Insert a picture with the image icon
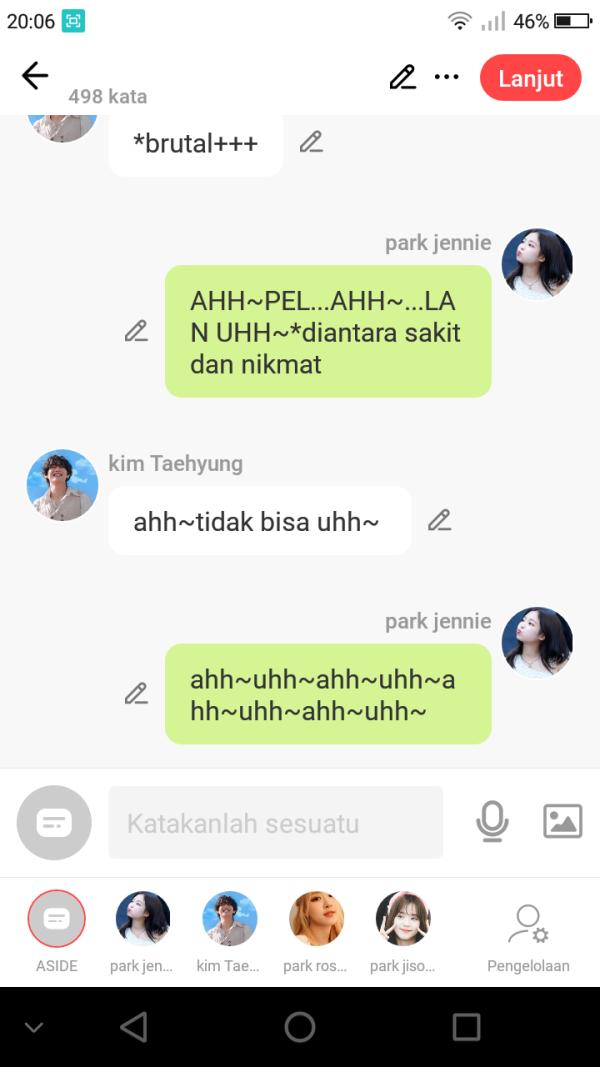Screen dimensions: 600x1067 pyautogui.click(x=562, y=821)
